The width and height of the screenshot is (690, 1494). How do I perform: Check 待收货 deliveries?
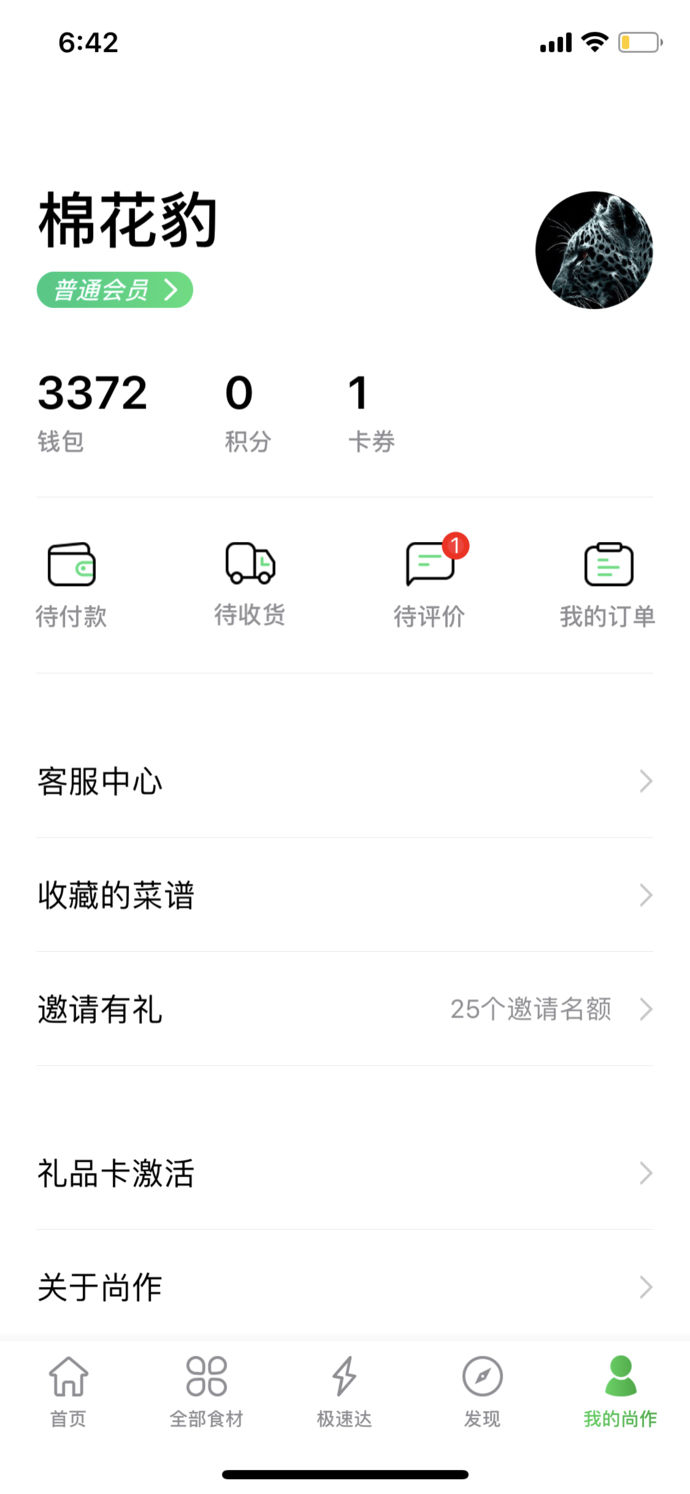tap(250, 585)
